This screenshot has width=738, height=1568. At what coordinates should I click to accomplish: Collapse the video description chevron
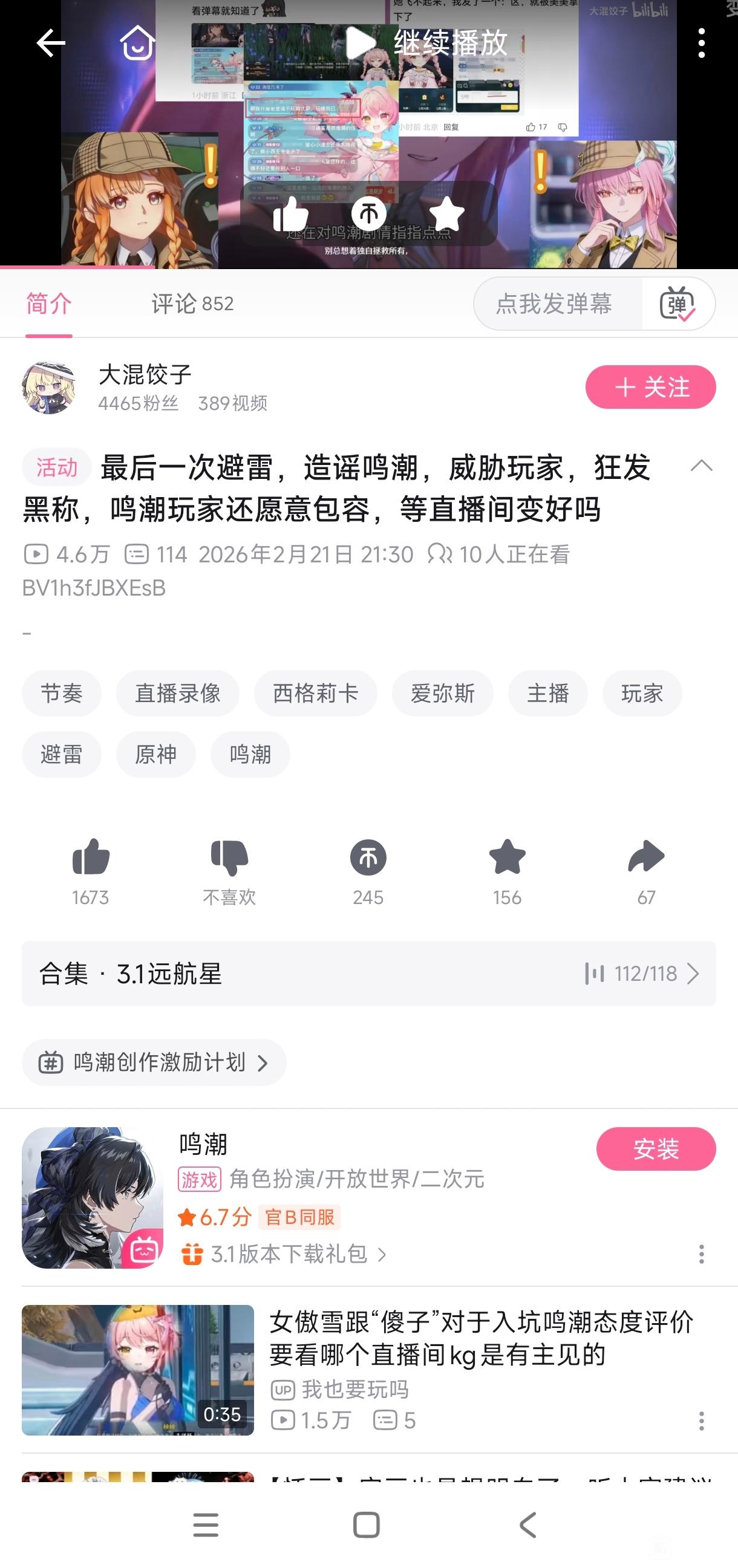(702, 466)
